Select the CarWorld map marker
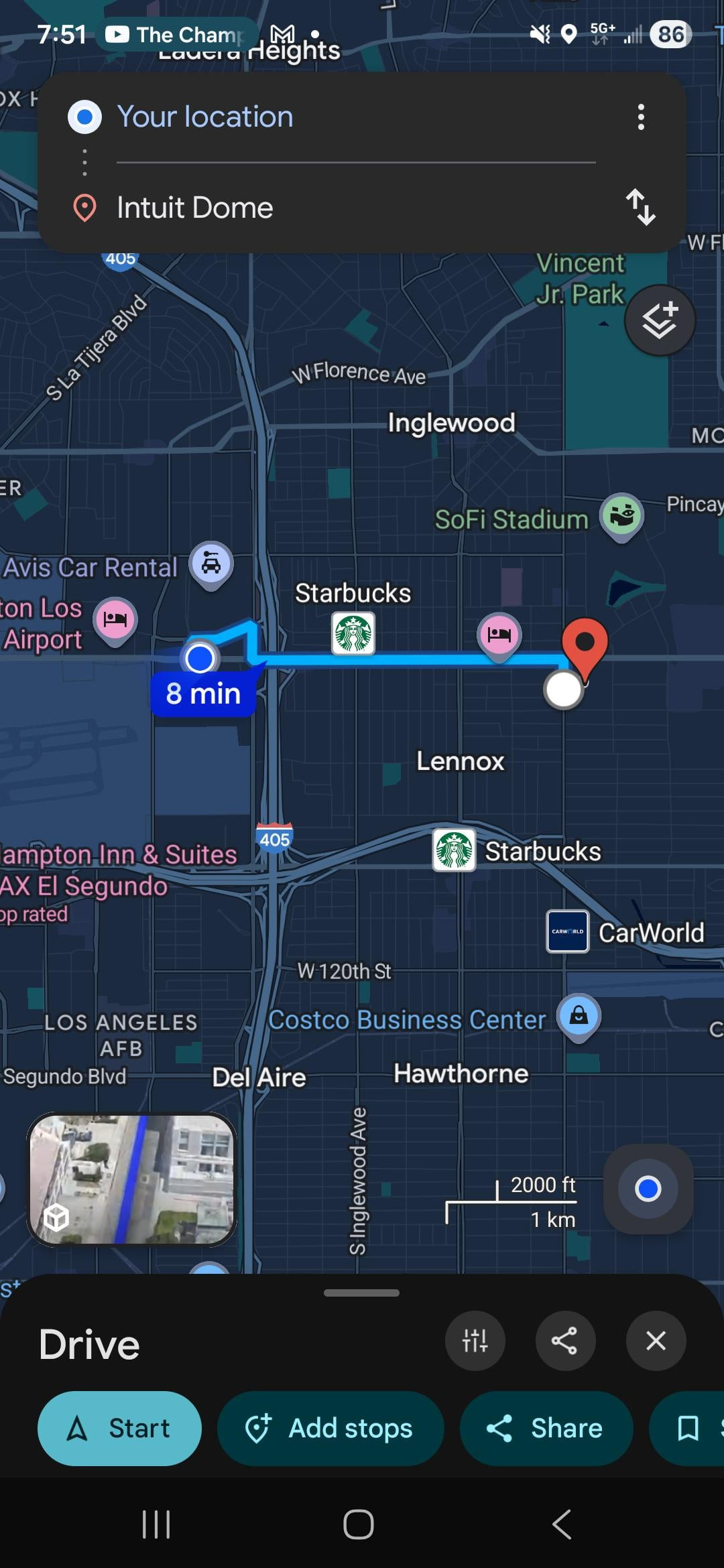 [x=568, y=931]
